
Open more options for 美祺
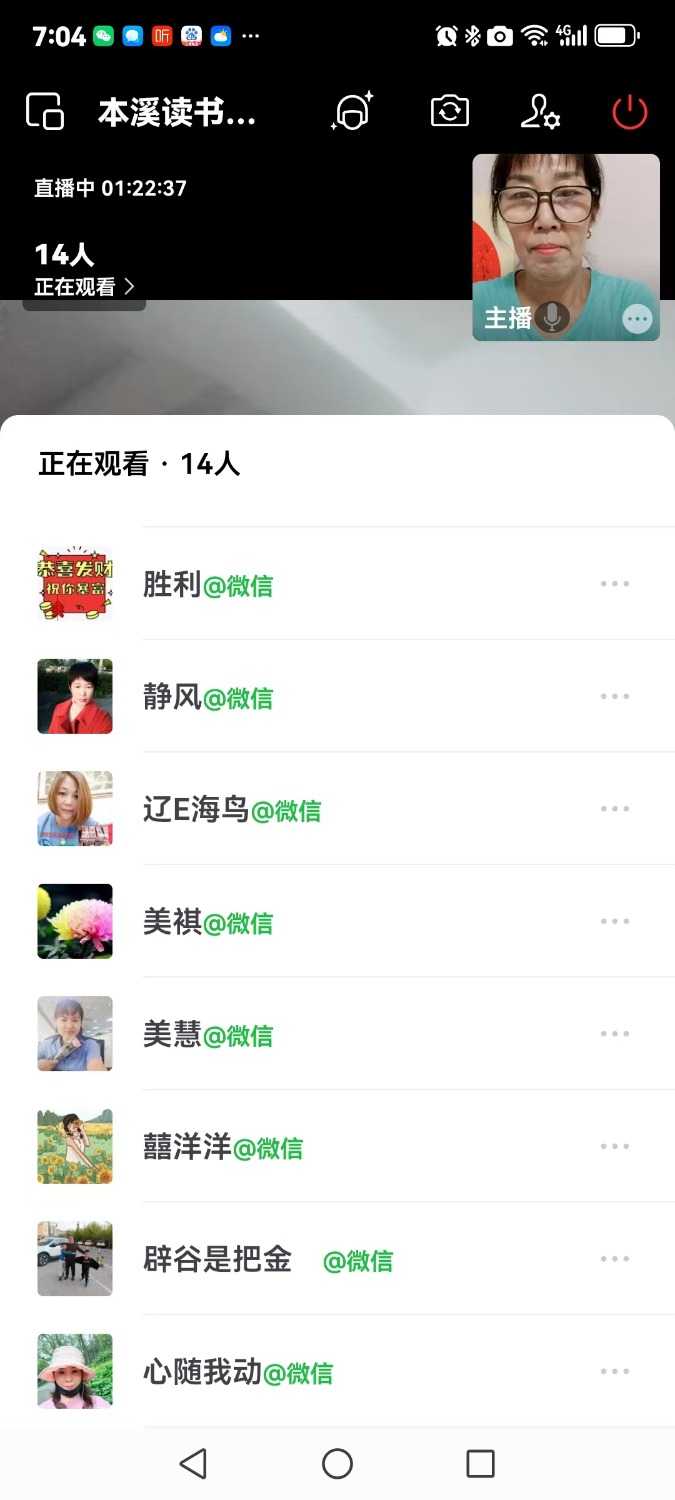(x=615, y=921)
